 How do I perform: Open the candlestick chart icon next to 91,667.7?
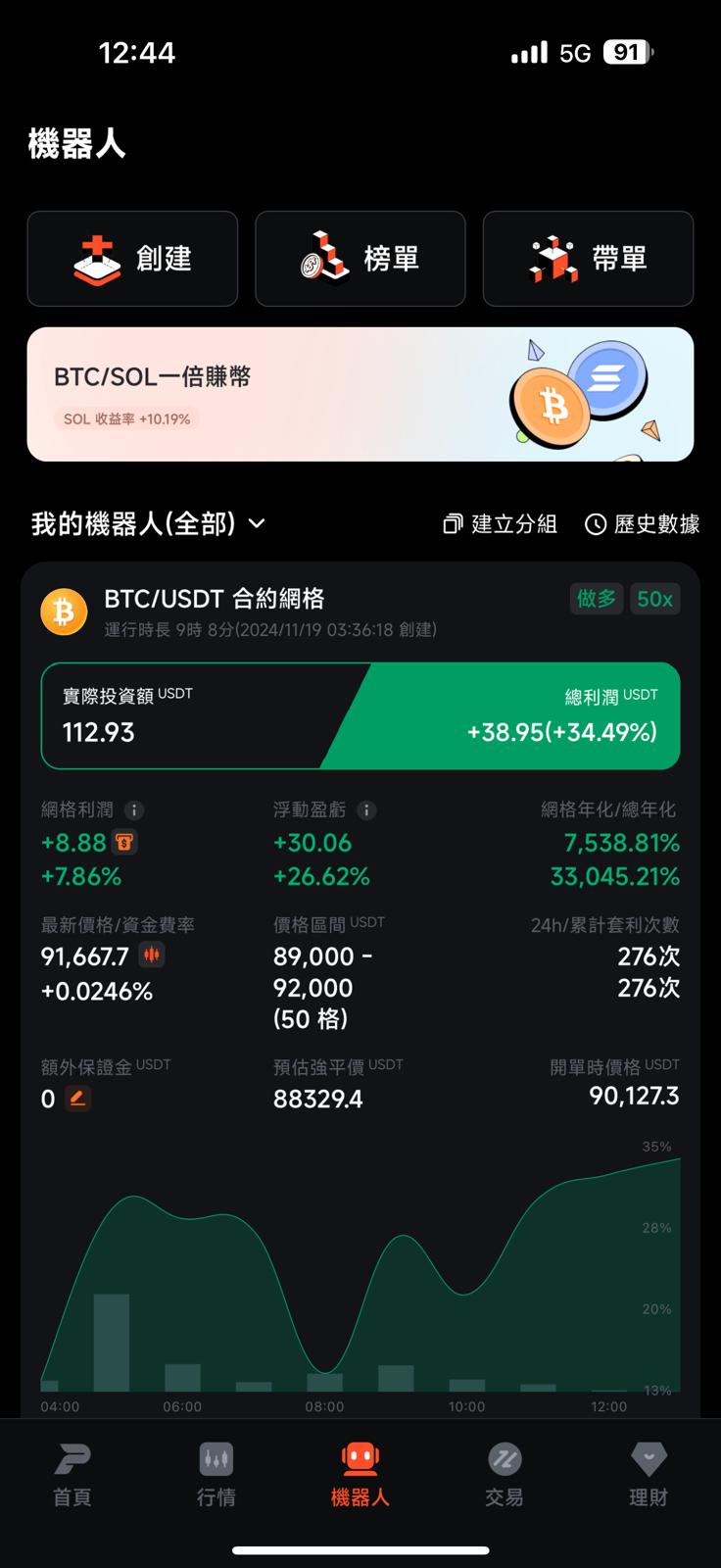(x=152, y=955)
